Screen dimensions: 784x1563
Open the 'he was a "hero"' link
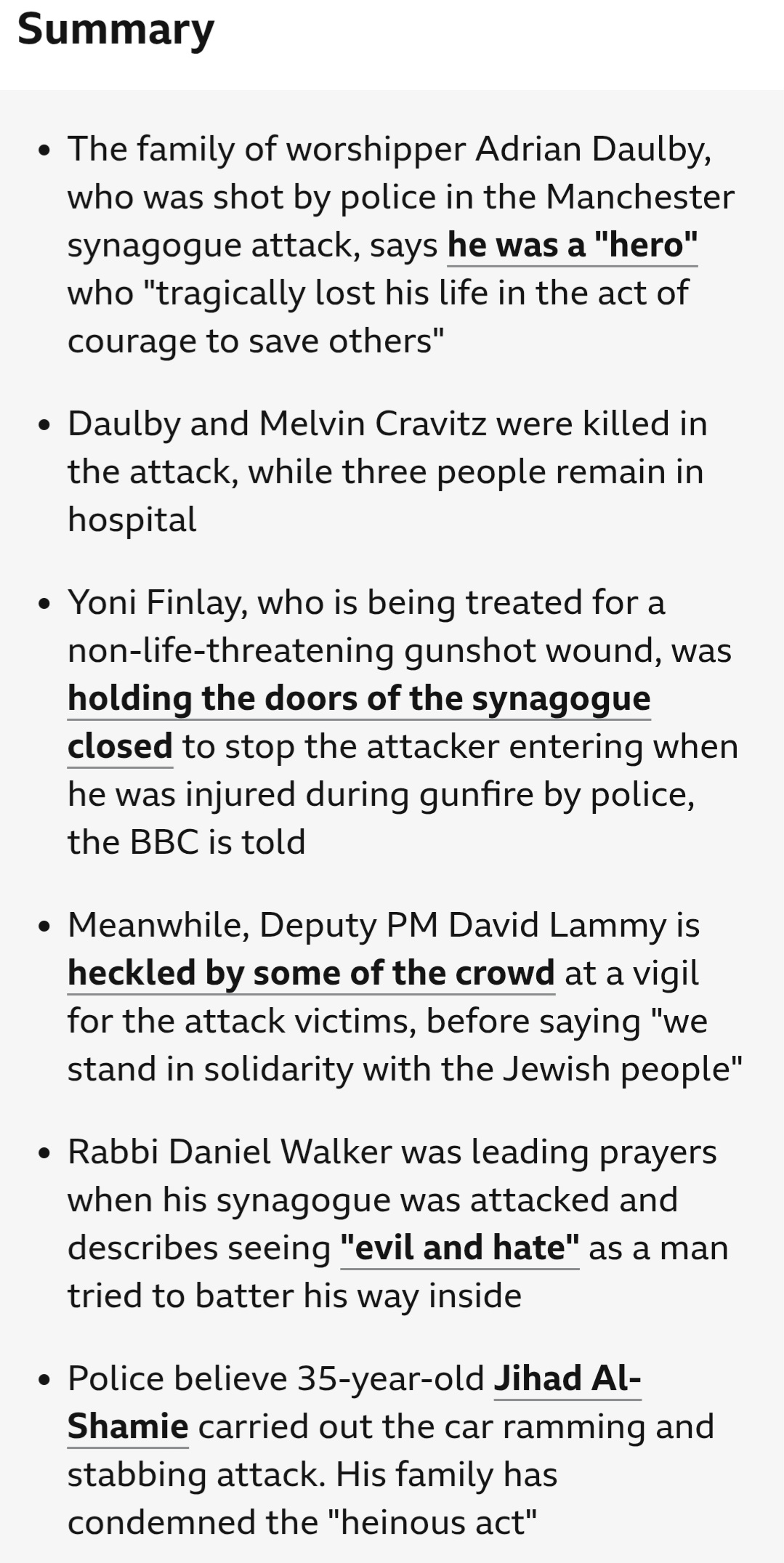[x=572, y=246]
